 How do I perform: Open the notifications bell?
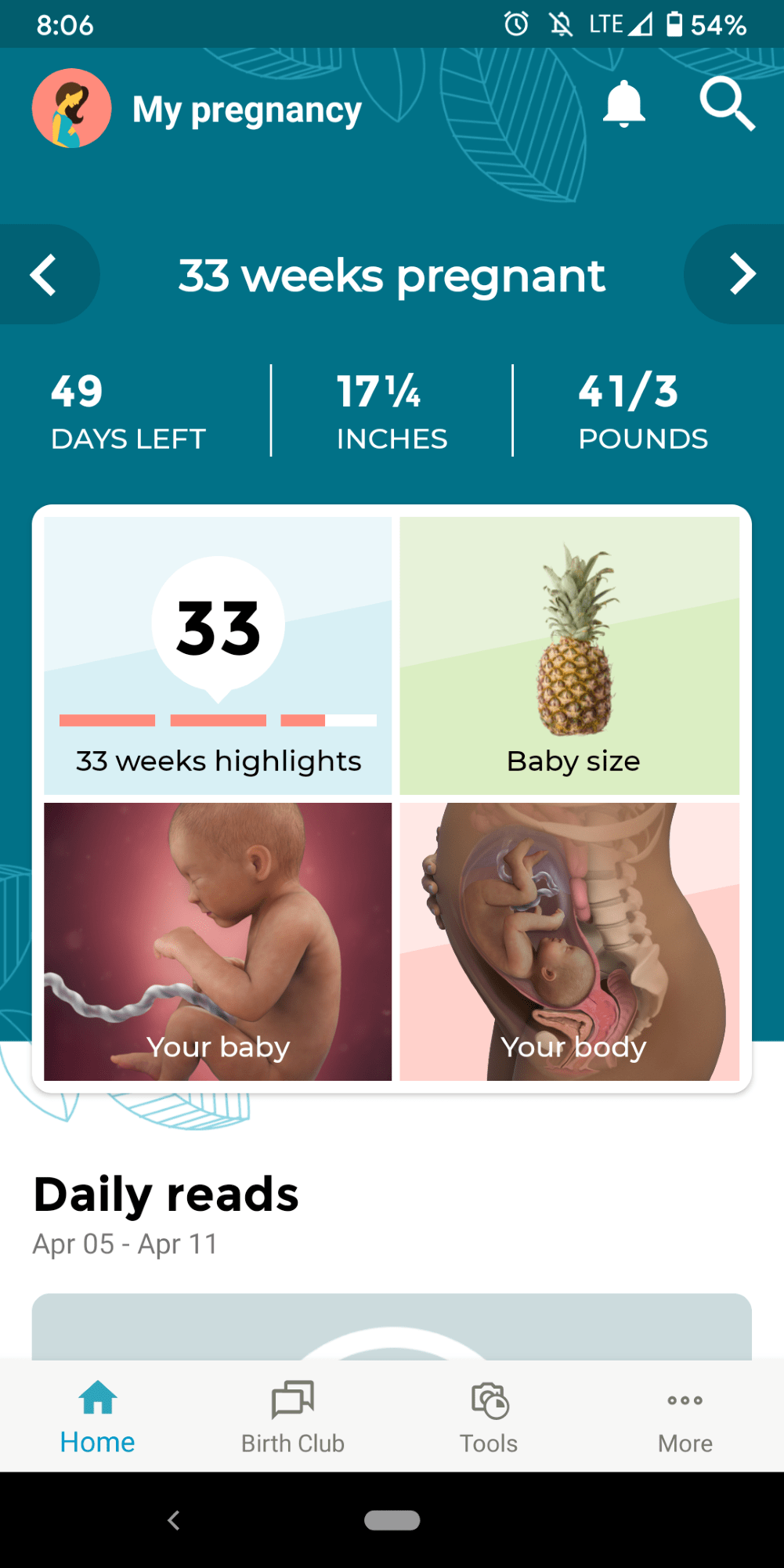(x=623, y=103)
